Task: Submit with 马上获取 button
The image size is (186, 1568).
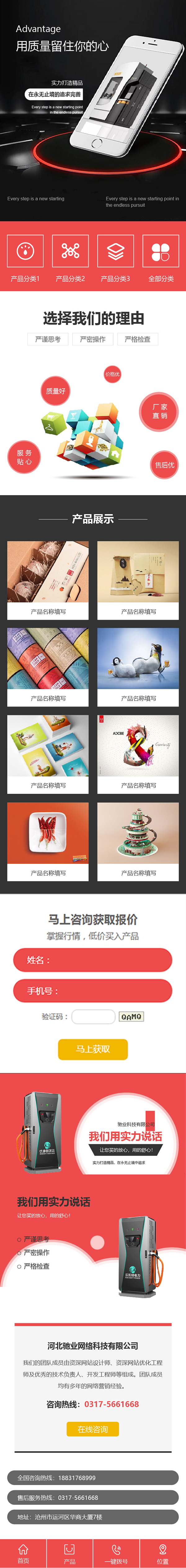Action: 93,1049
